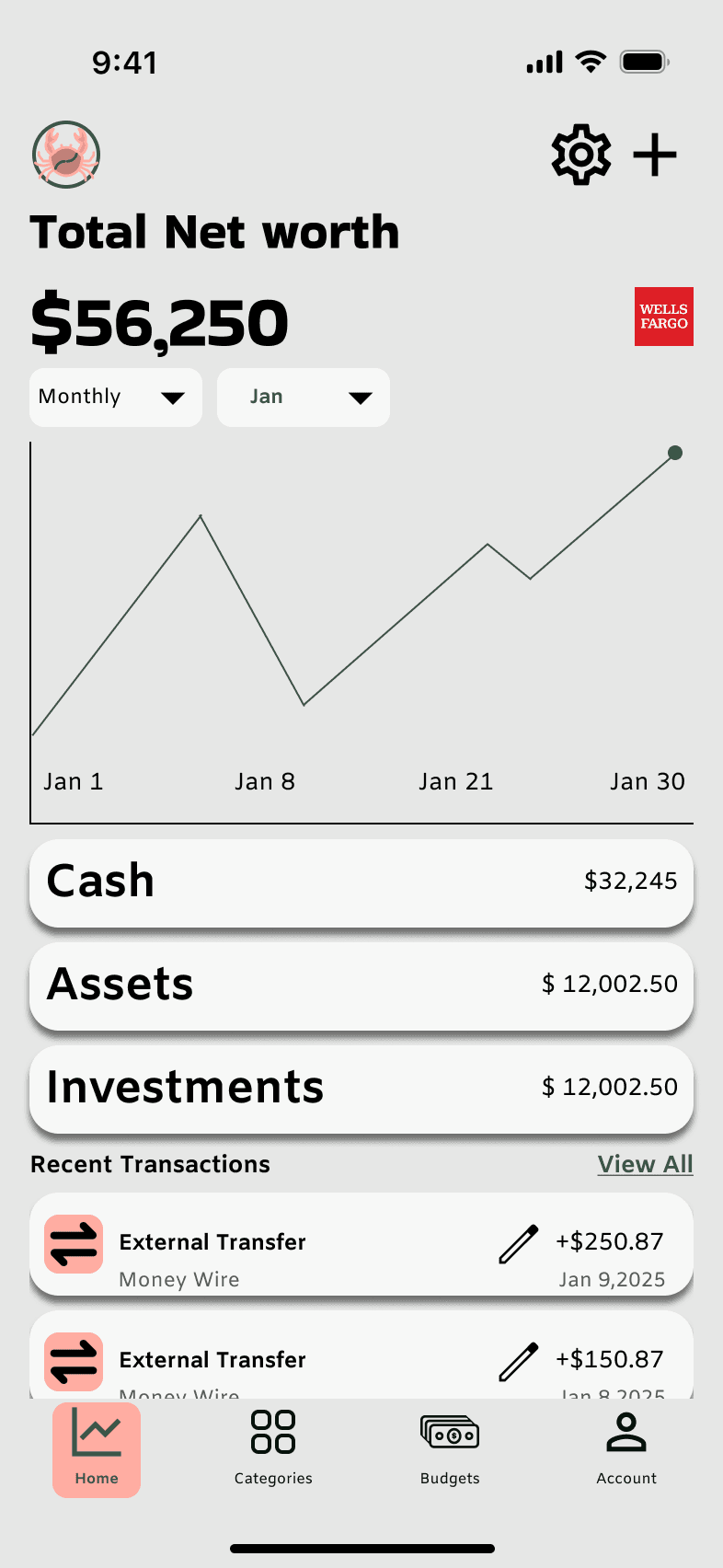Switch to the Budgets tab
The width and height of the screenshot is (723, 1568).
click(450, 1448)
